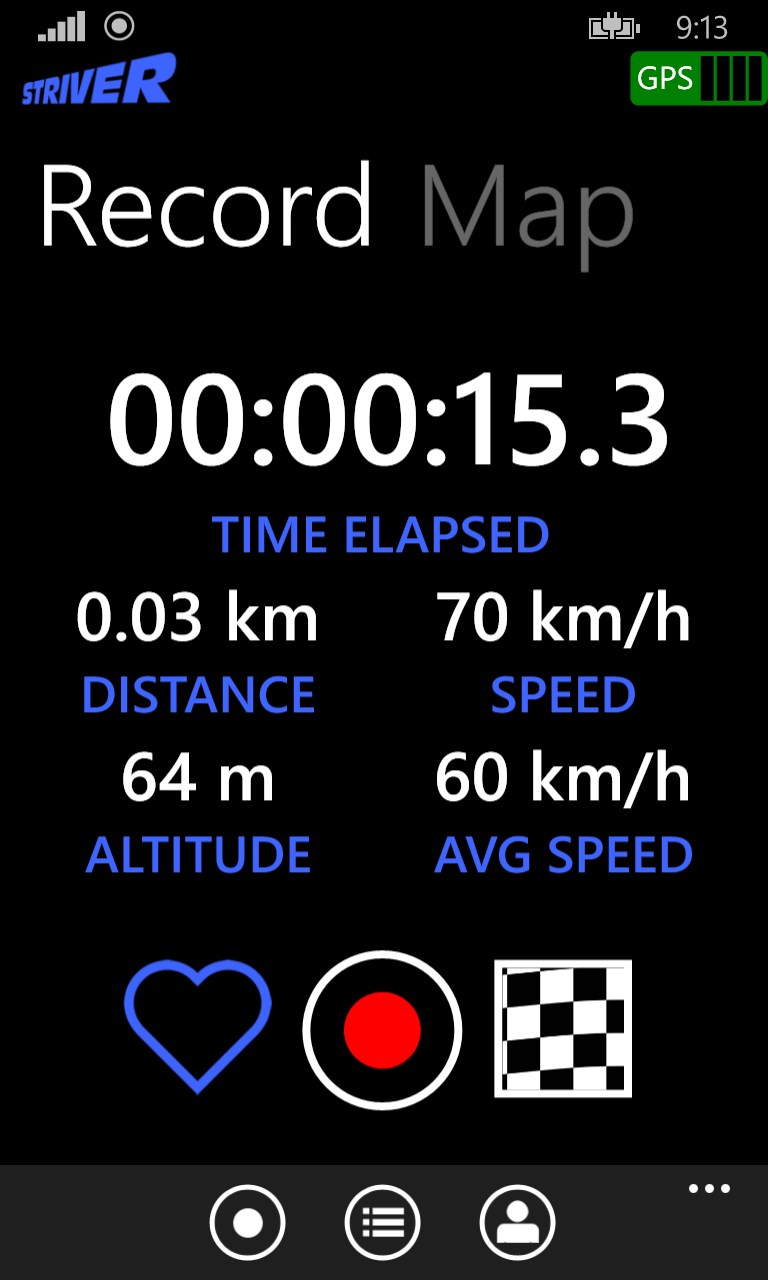Check the GPS signal indicator

pyautogui.click(x=695, y=78)
